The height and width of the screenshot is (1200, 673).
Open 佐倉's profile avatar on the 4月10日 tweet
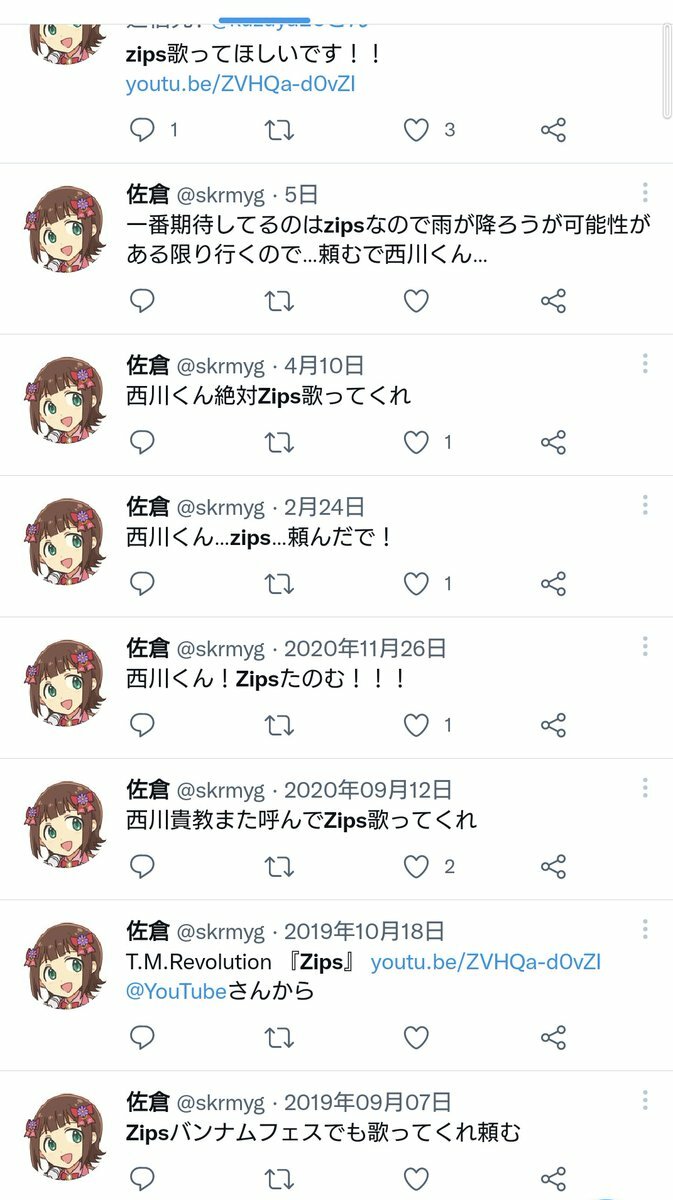[65, 400]
